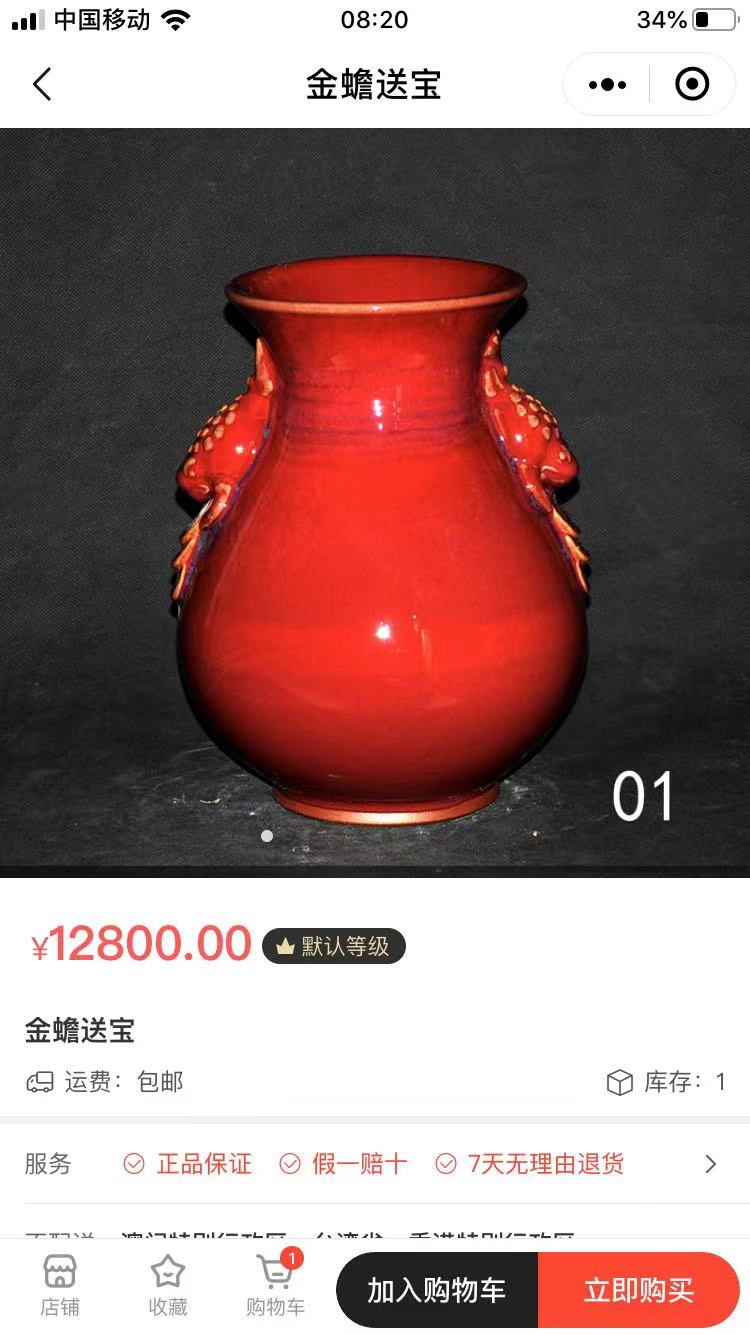The height and width of the screenshot is (1334, 750).
Task: Buy now with 立即购买
Action: click(x=639, y=1290)
